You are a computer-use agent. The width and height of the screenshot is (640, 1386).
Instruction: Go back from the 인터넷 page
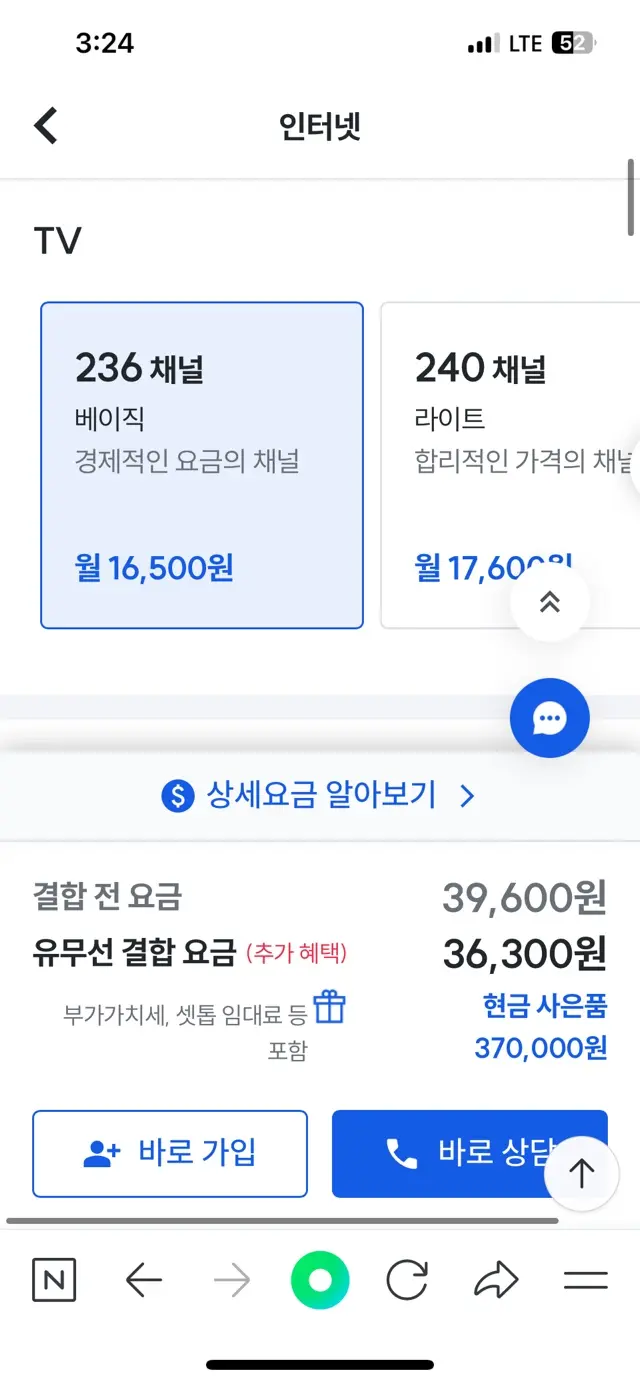pyautogui.click(x=46, y=127)
